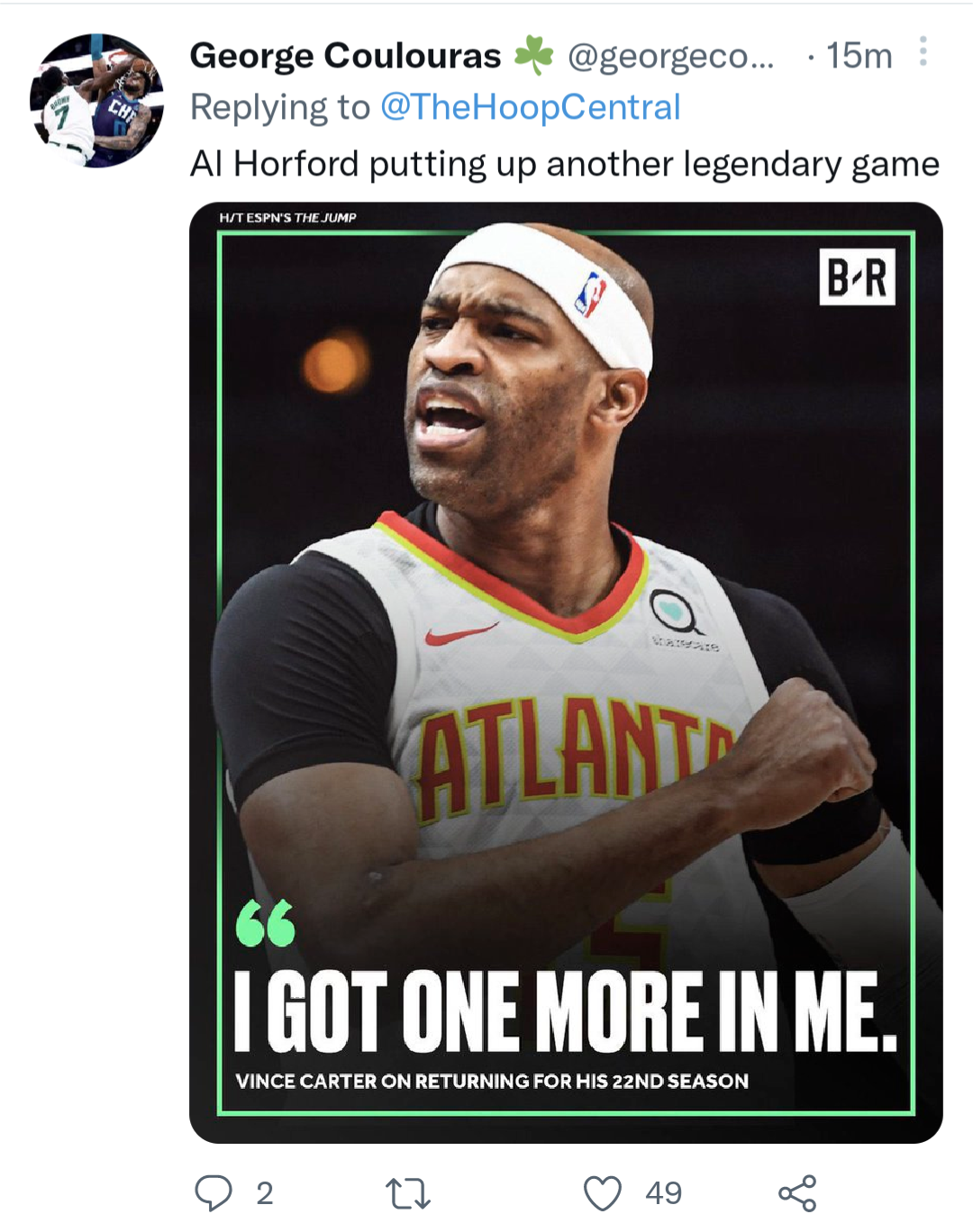This screenshot has width=973, height=1232.
Task: Open the share icon for the tweet
Action: (x=796, y=1195)
